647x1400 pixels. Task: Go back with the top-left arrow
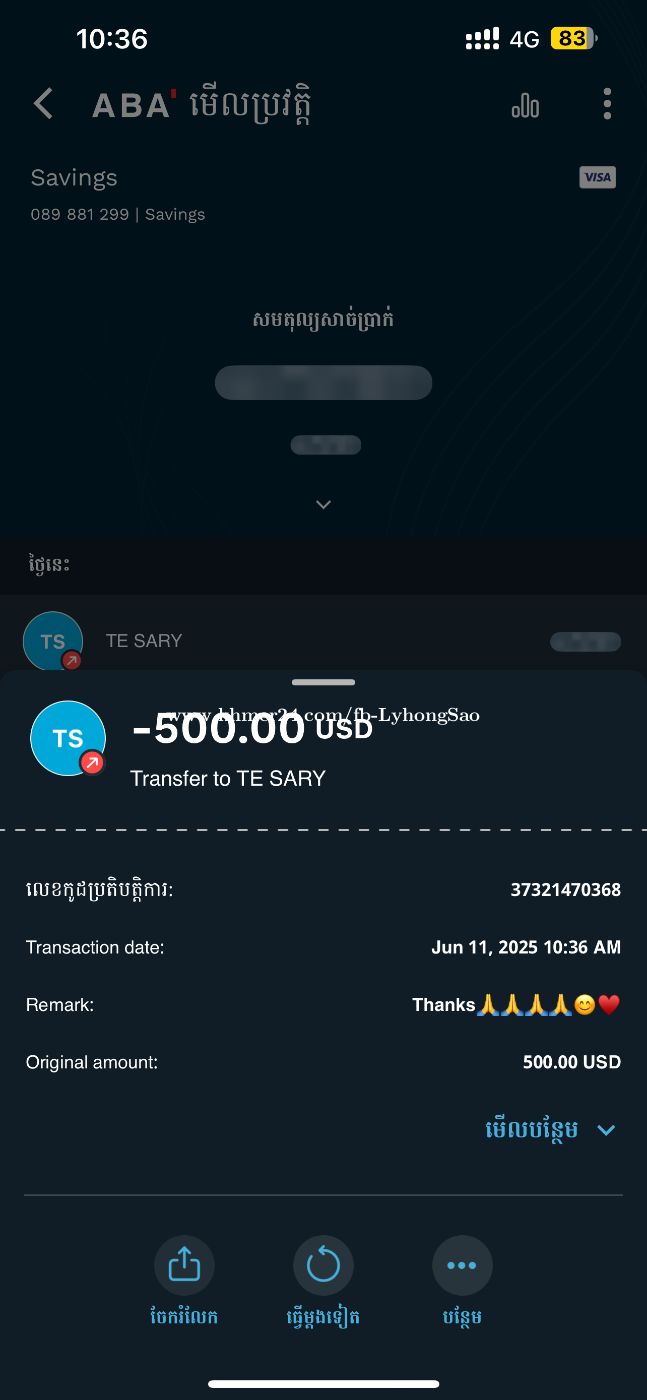(x=43, y=104)
